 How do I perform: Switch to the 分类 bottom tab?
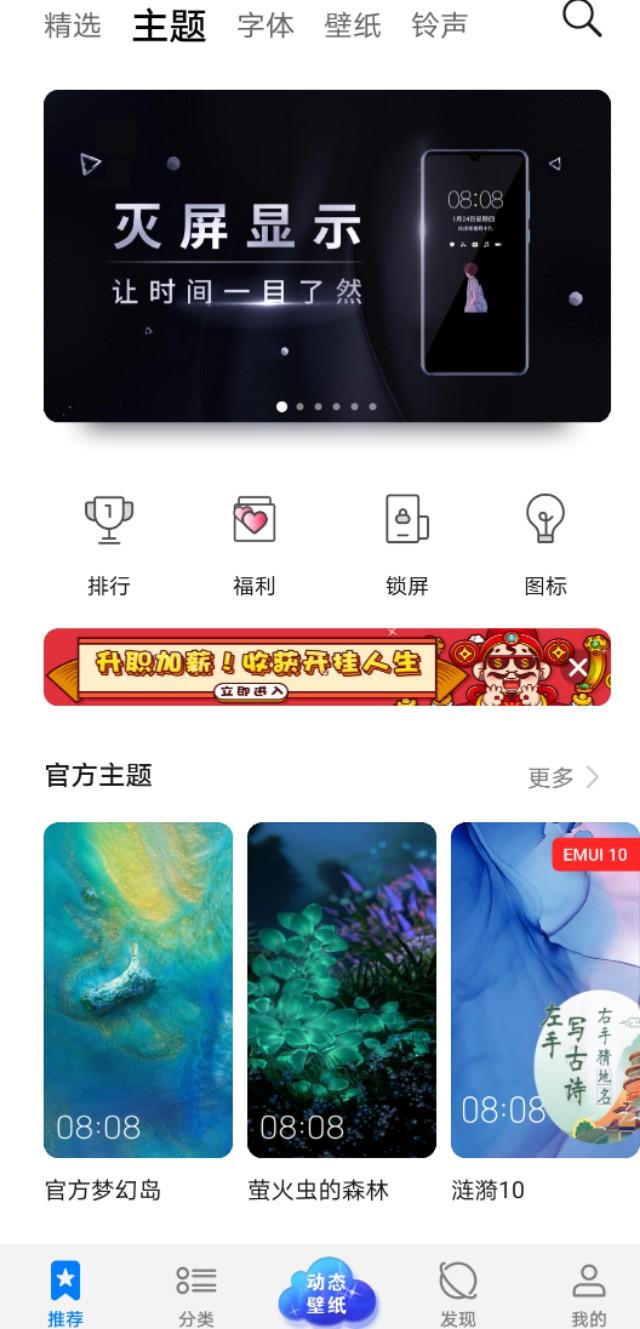[196, 1294]
